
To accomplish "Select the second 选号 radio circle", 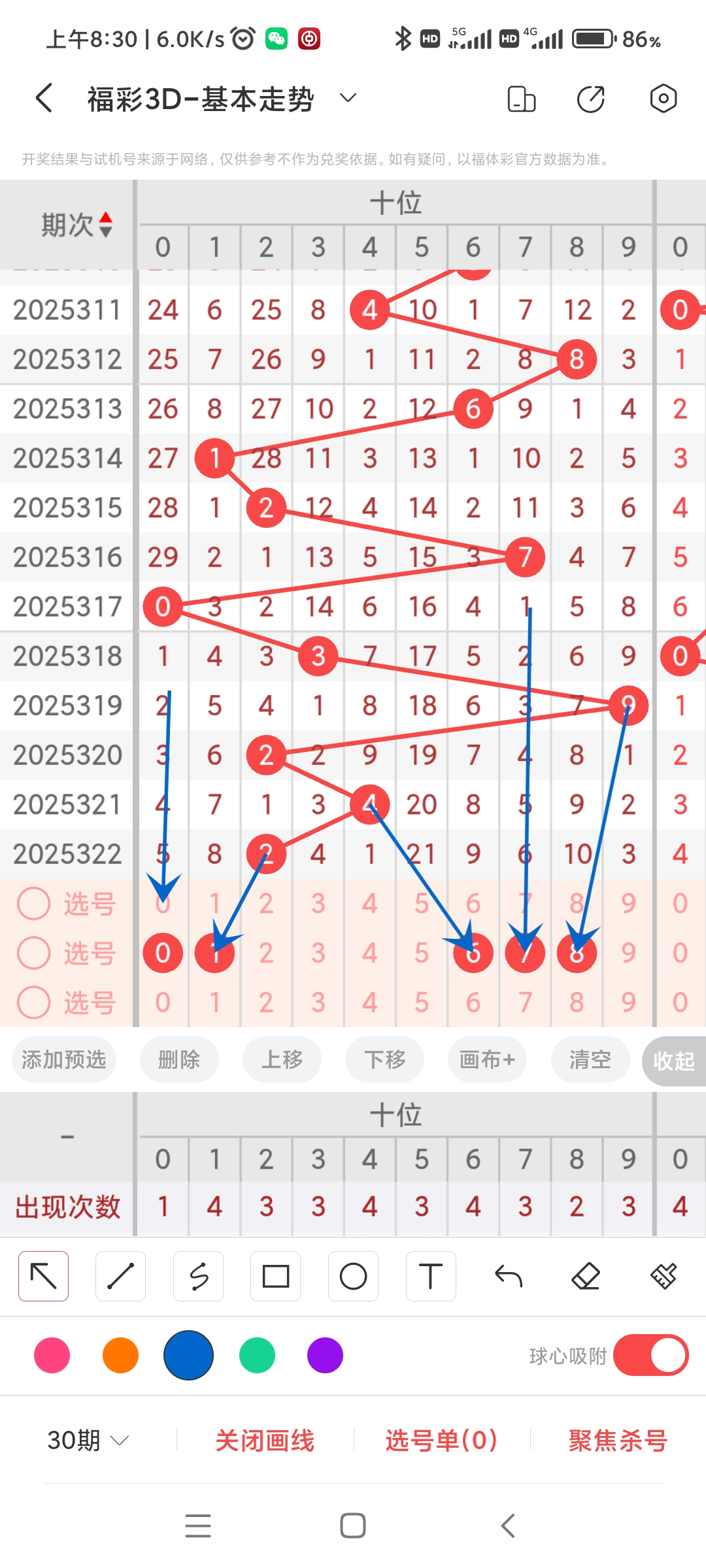I will (34, 953).
